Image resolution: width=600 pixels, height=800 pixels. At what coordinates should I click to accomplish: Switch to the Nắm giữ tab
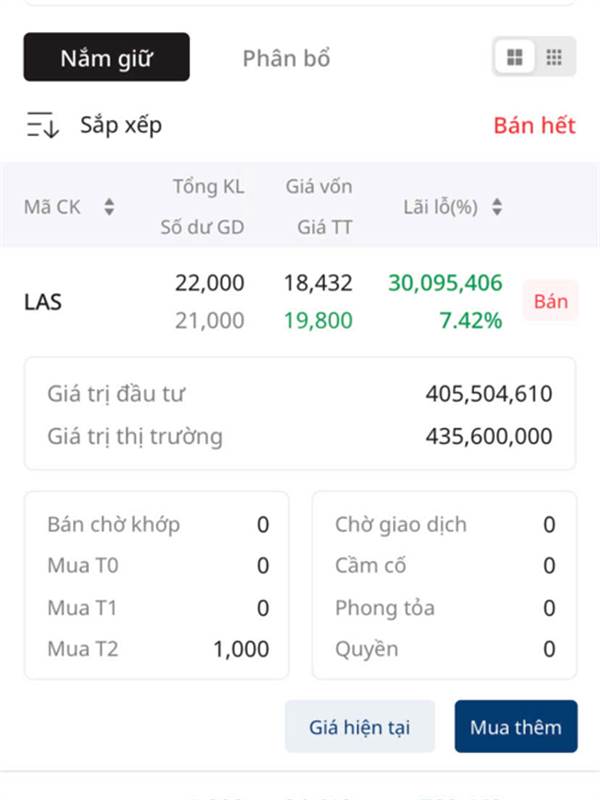point(106,57)
